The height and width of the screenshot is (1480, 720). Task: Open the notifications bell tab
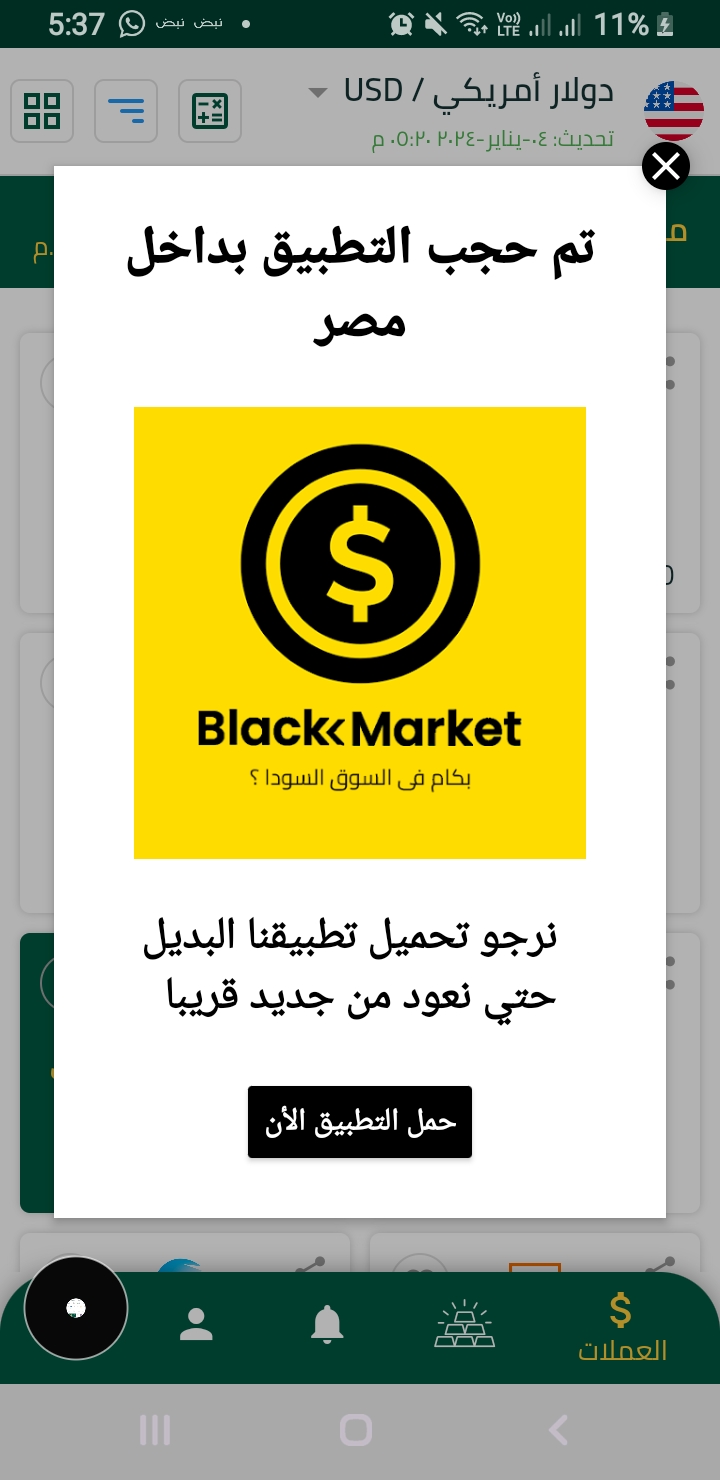(327, 1325)
